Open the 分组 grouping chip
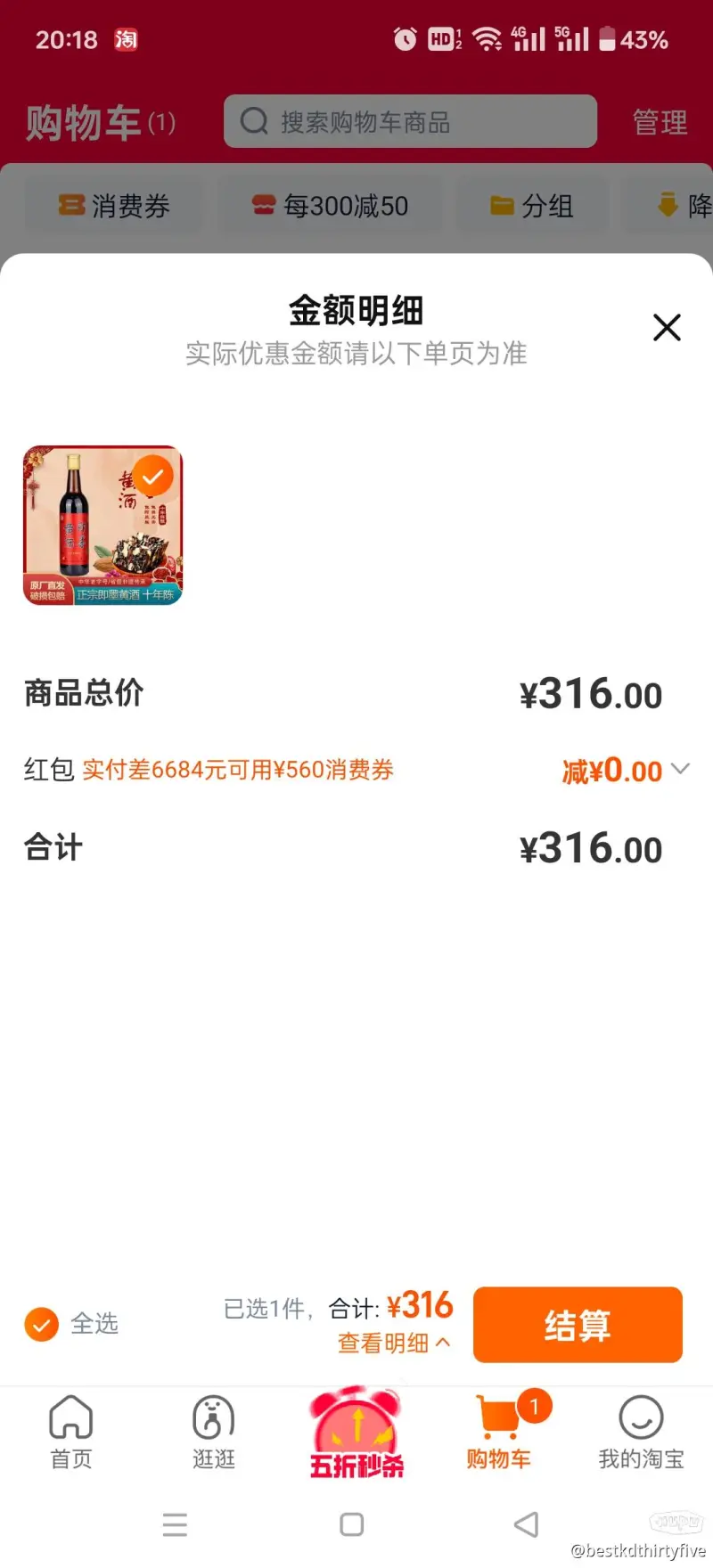The height and width of the screenshot is (1568, 713). (532, 206)
